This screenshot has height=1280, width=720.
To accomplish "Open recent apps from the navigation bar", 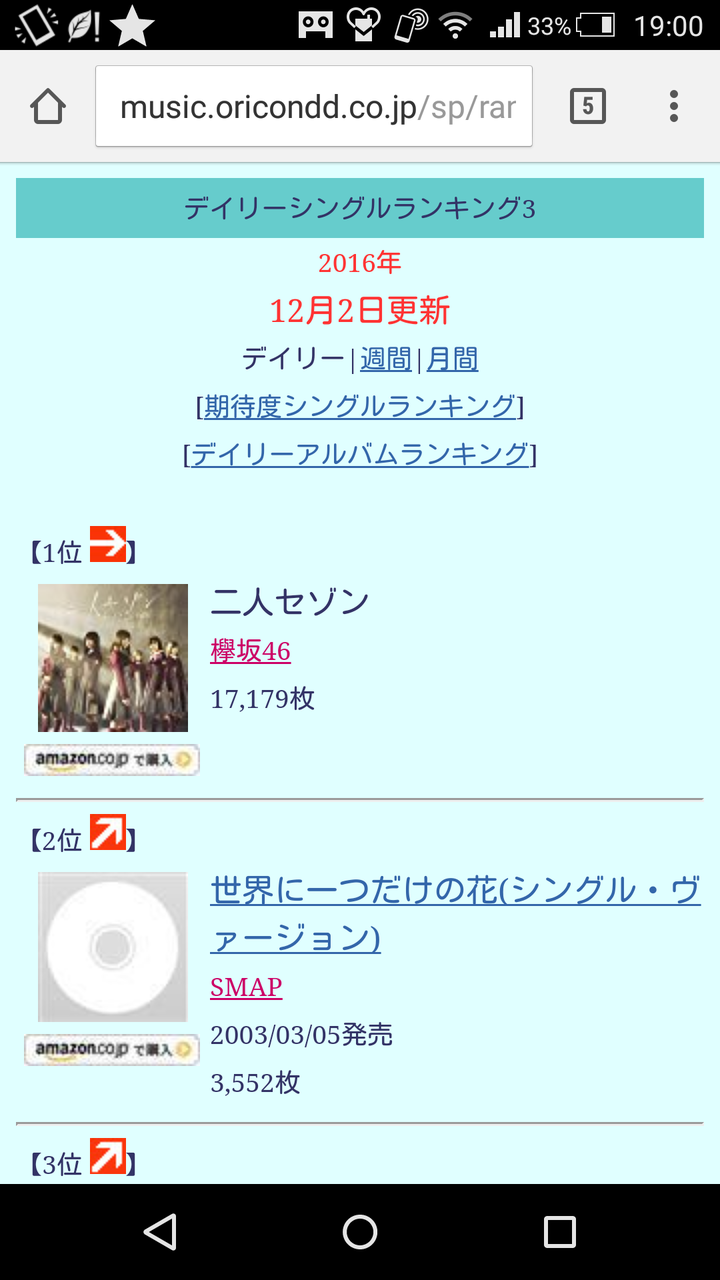I will tap(560, 1232).
